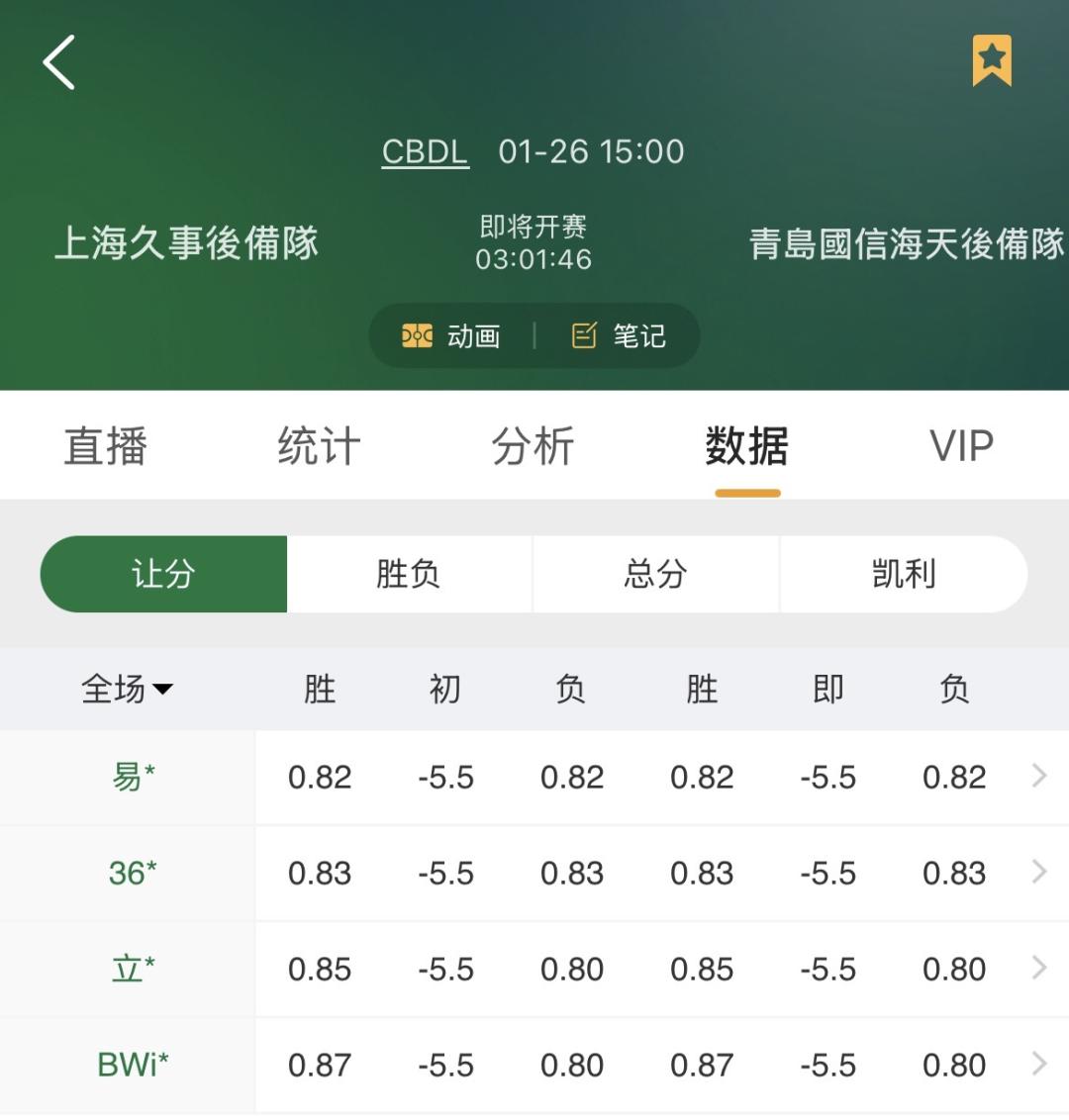
Task: Open the BWi* odds row details
Action: coord(1038,1065)
